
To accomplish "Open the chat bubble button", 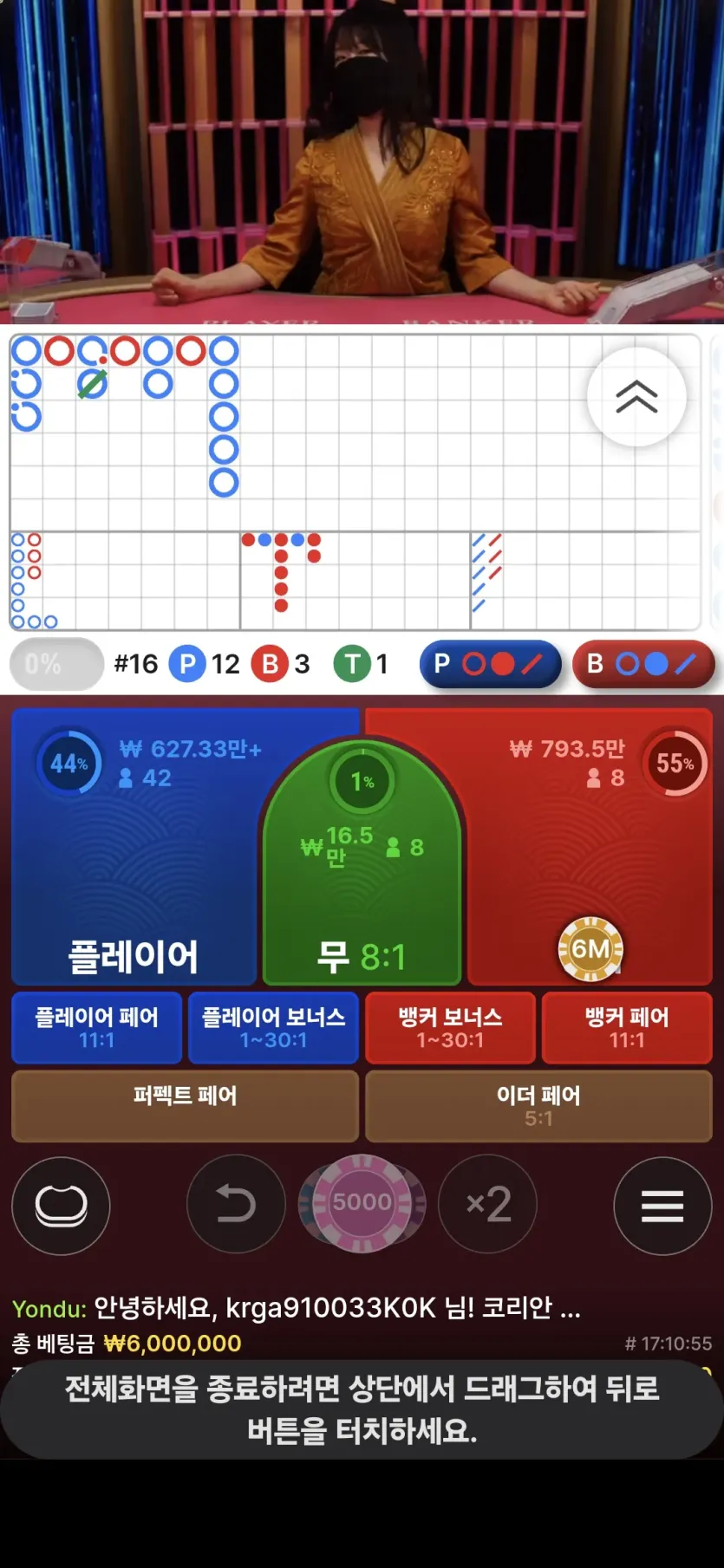I will (x=61, y=1205).
